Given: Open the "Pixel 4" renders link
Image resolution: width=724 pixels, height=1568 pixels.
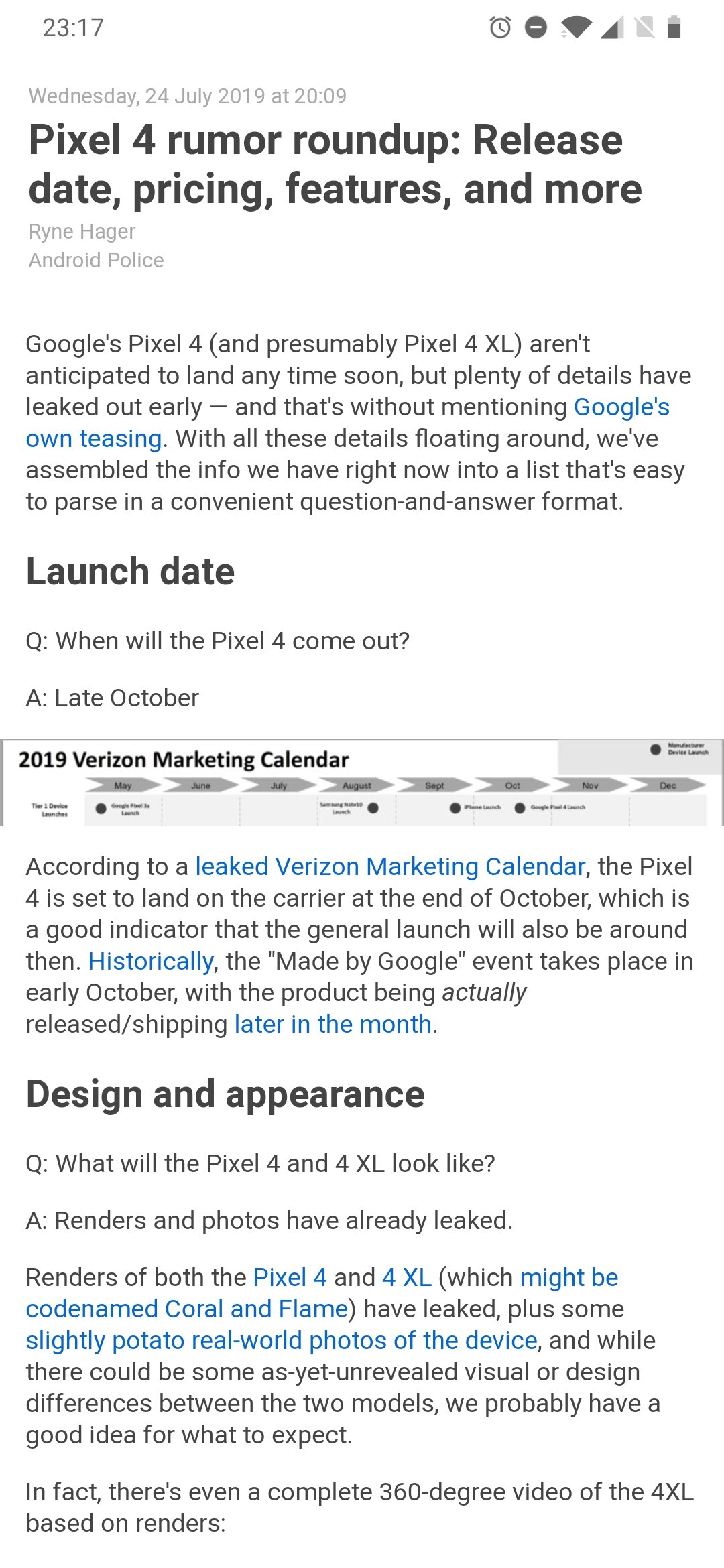Looking at the screenshot, I should [290, 1278].
